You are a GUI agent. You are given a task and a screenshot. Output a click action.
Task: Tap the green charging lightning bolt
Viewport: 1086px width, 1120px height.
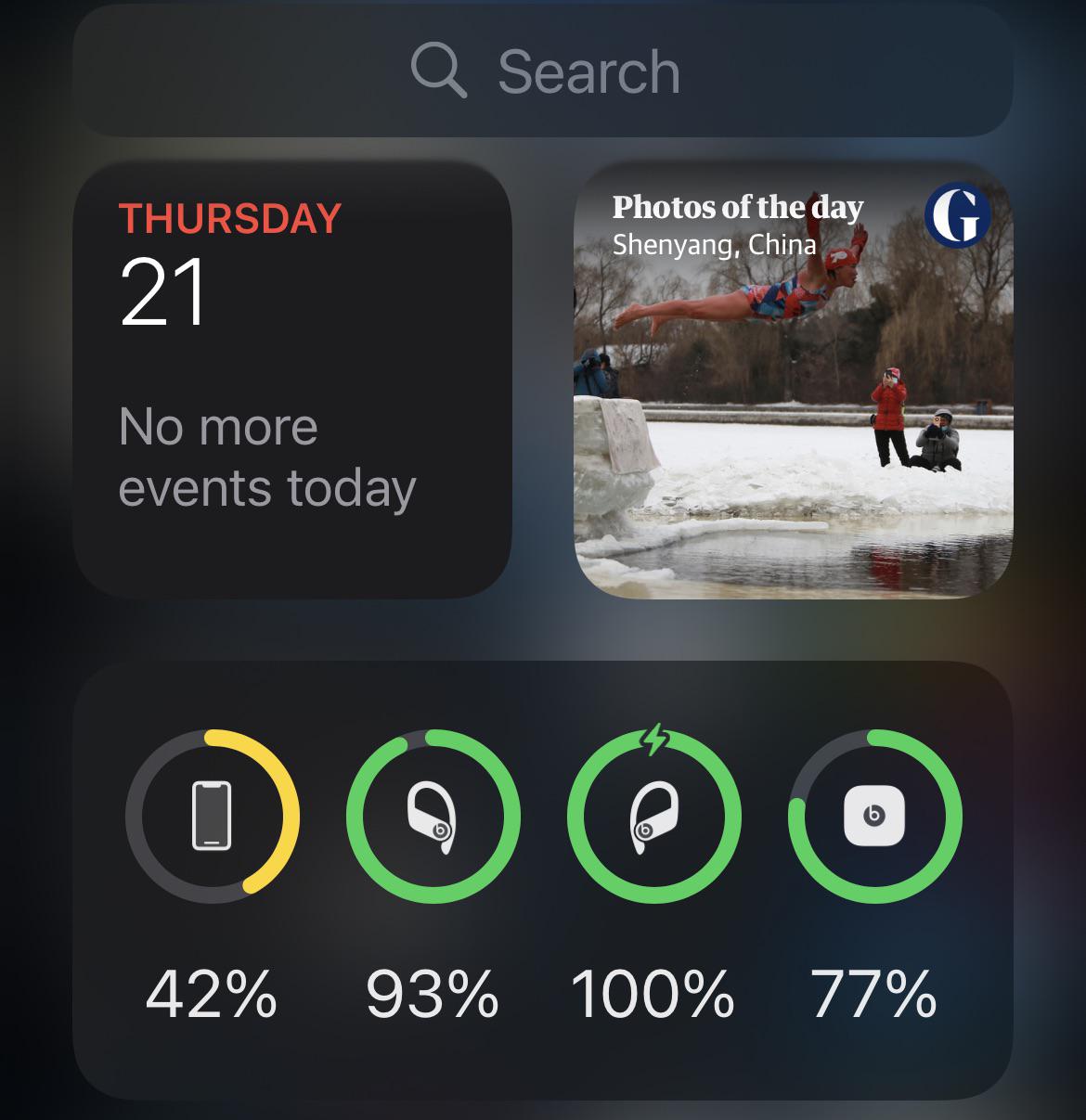(653, 738)
